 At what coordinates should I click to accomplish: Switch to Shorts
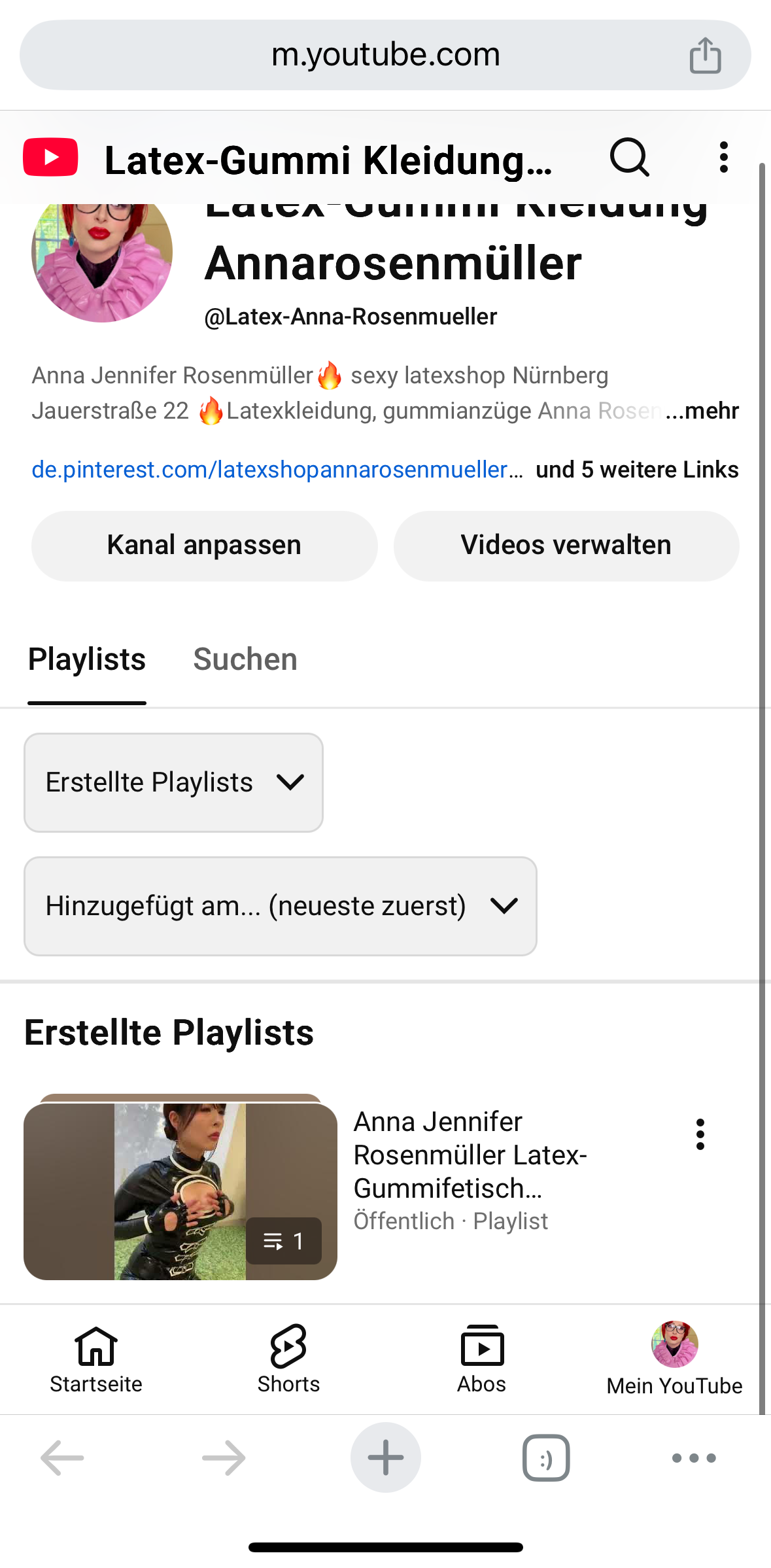pos(288,1359)
